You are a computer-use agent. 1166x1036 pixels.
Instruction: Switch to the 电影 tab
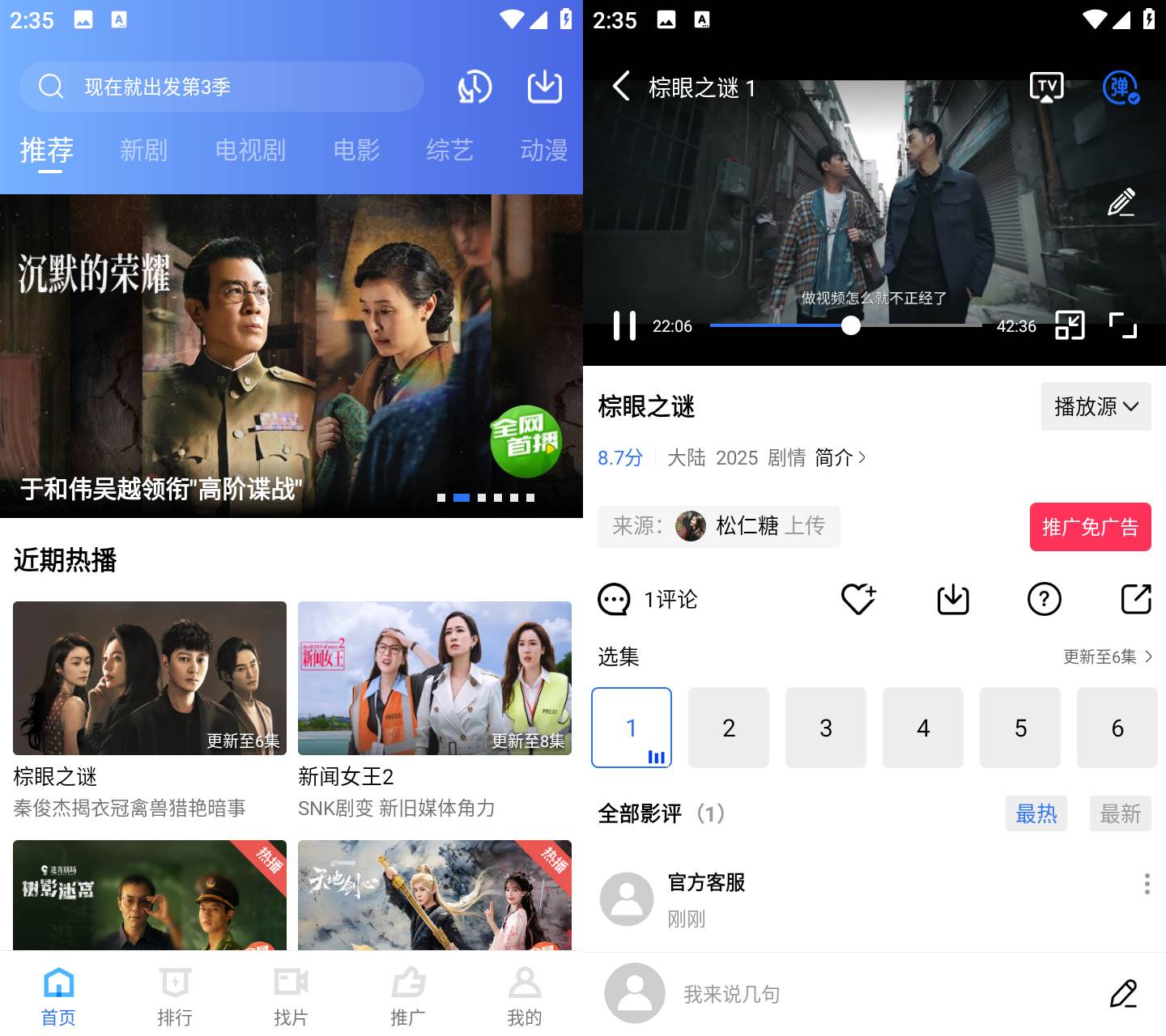click(x=356, y=150)
